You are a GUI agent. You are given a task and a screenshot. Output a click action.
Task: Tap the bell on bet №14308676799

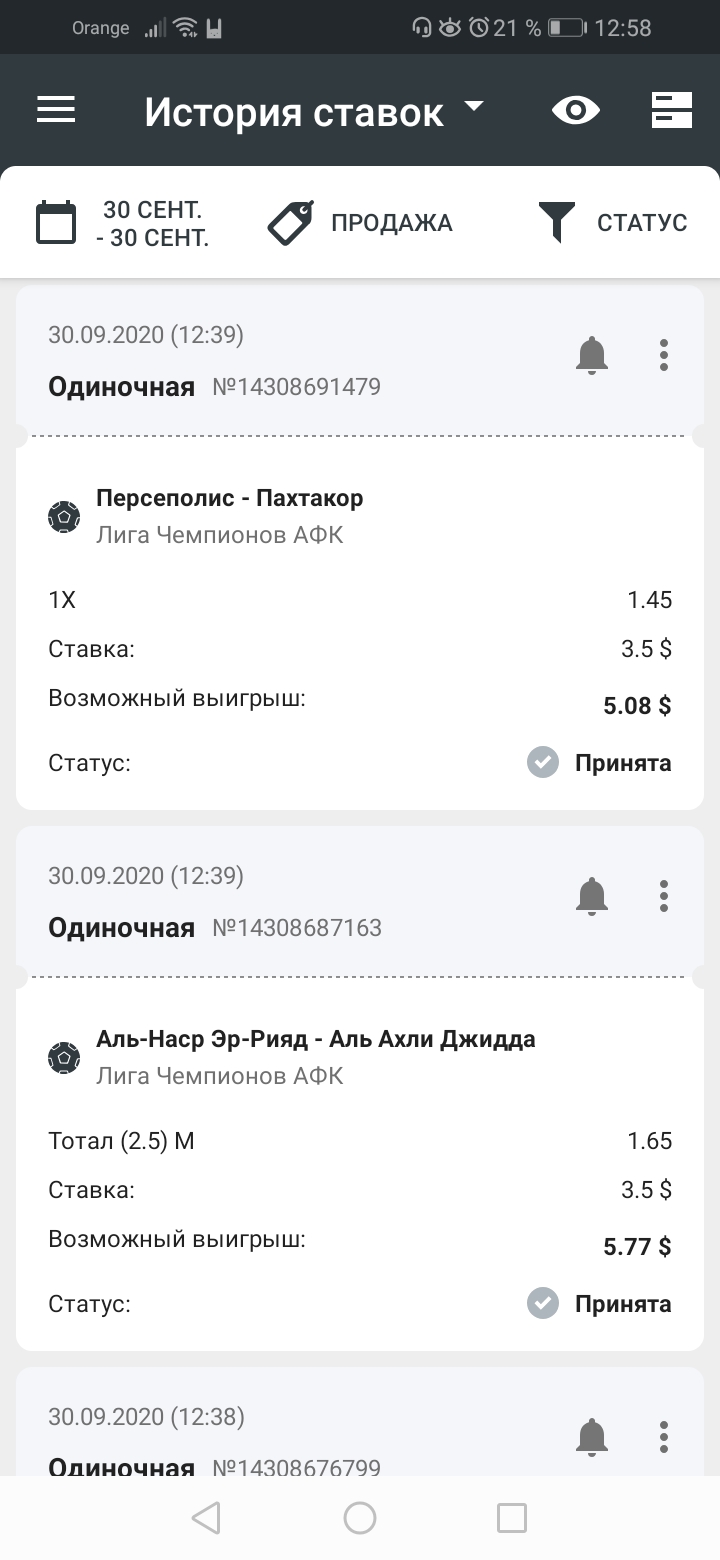pyautogui.click(x=592, y=1437)
